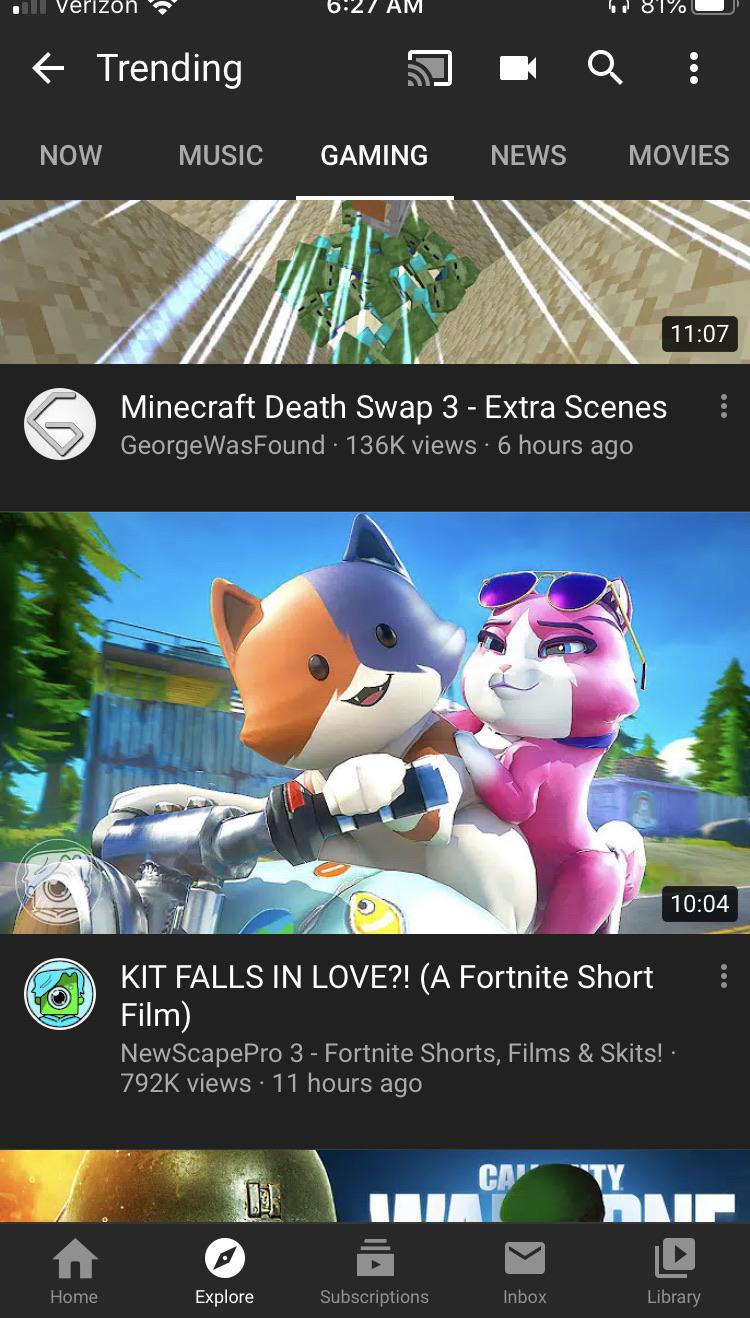Switch to the NEWS tab
Screen dimensions: 750x1318
point(528,156)
